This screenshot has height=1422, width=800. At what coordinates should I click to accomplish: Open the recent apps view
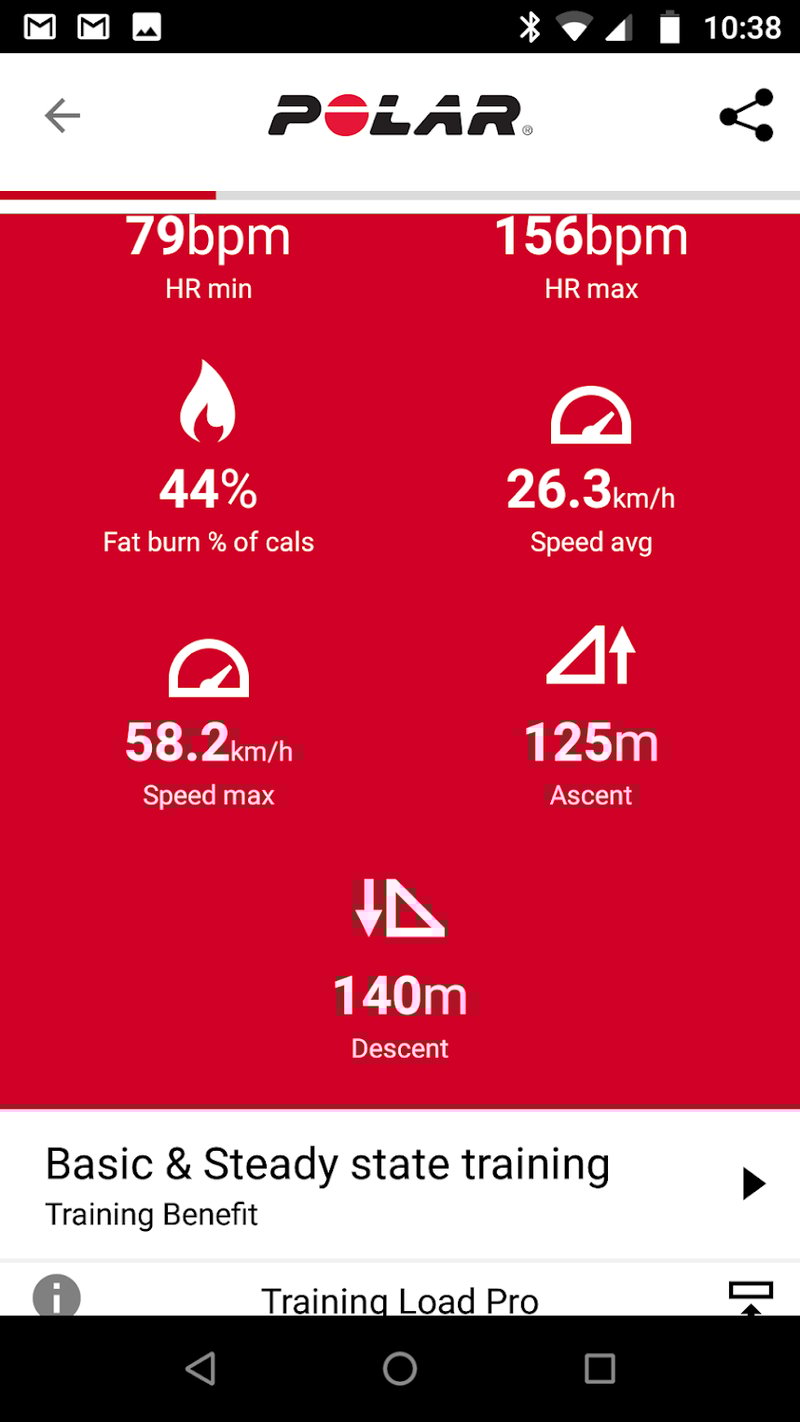click(599, 1368)
